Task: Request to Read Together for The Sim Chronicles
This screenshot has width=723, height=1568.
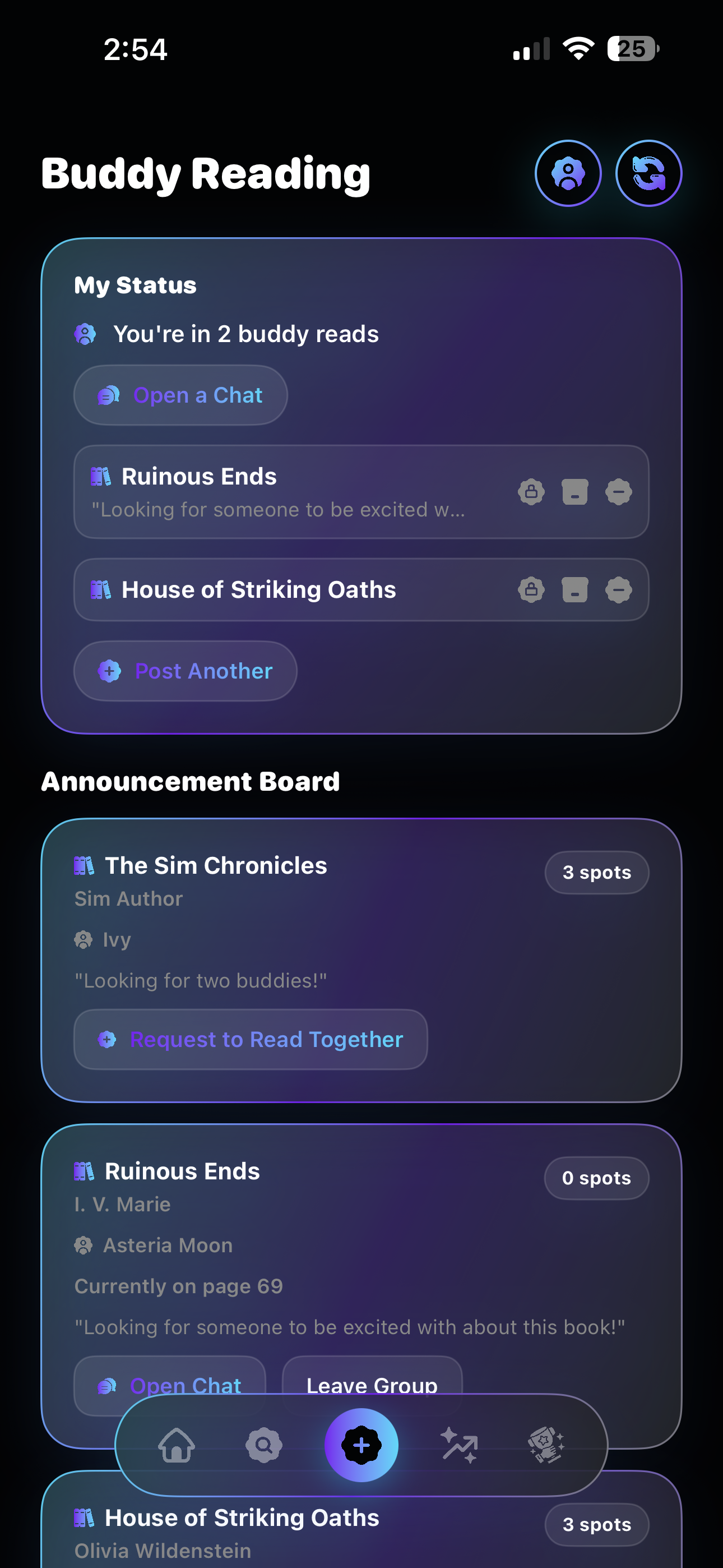Action: tap(251, 1039)
